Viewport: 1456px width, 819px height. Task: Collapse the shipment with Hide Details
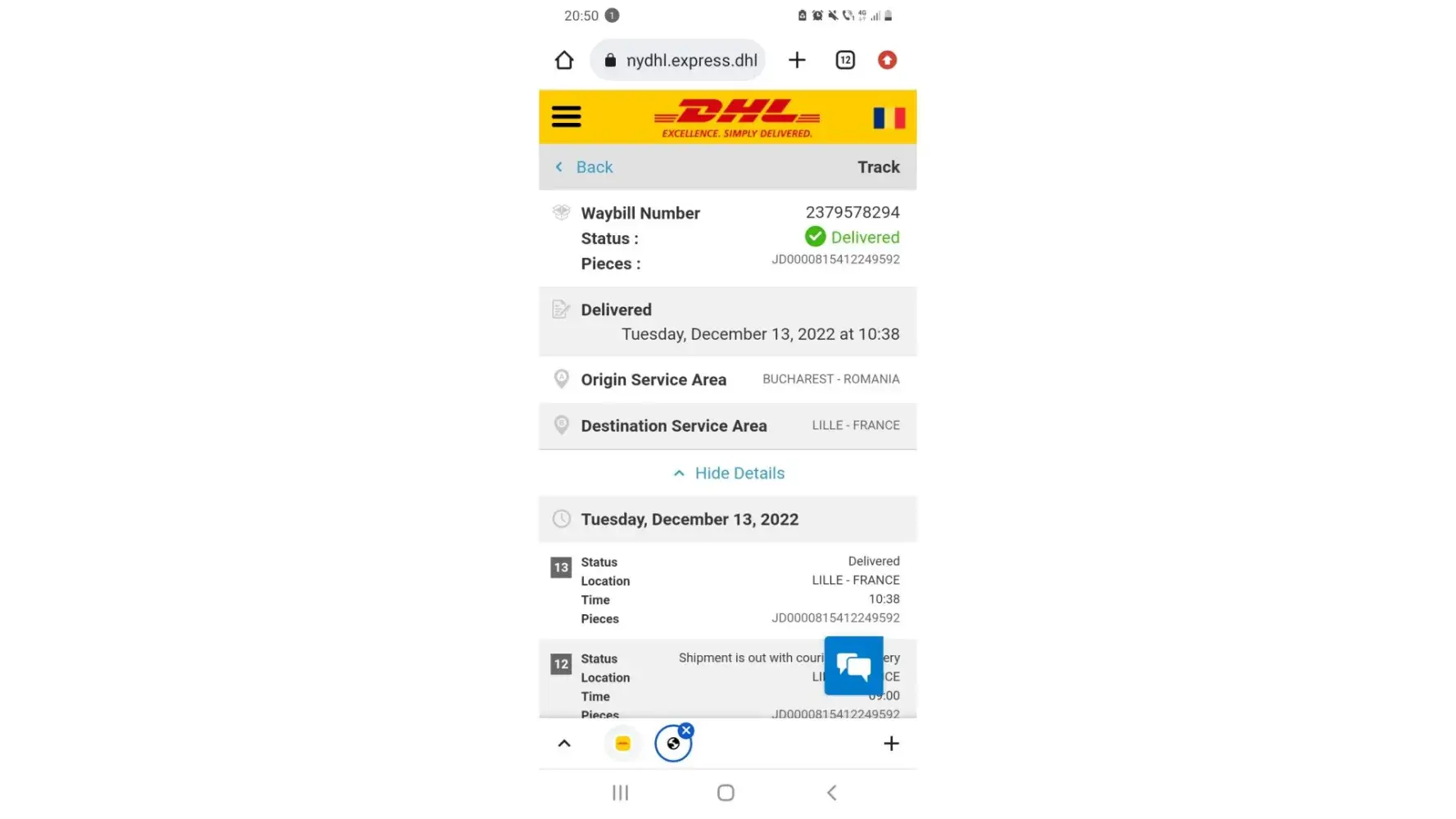pyautogui.click(x=728, y=473)
